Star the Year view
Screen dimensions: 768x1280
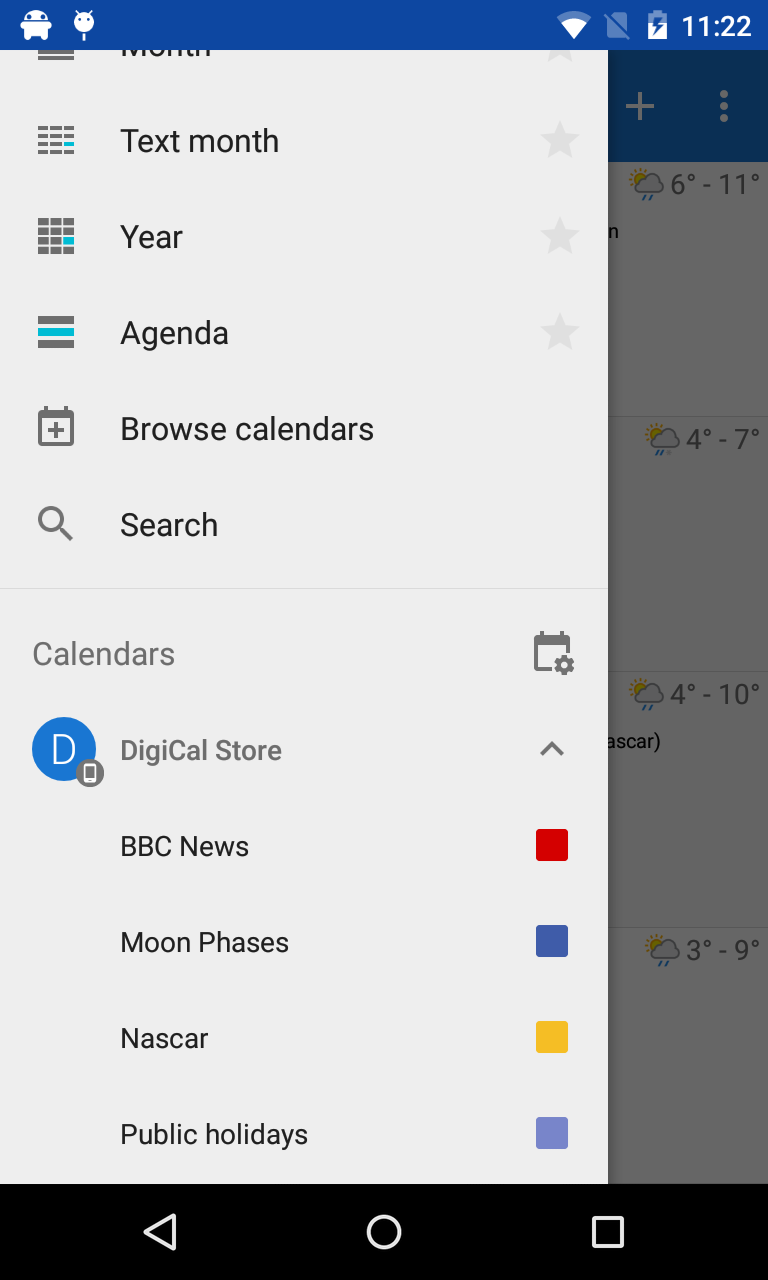560,237
